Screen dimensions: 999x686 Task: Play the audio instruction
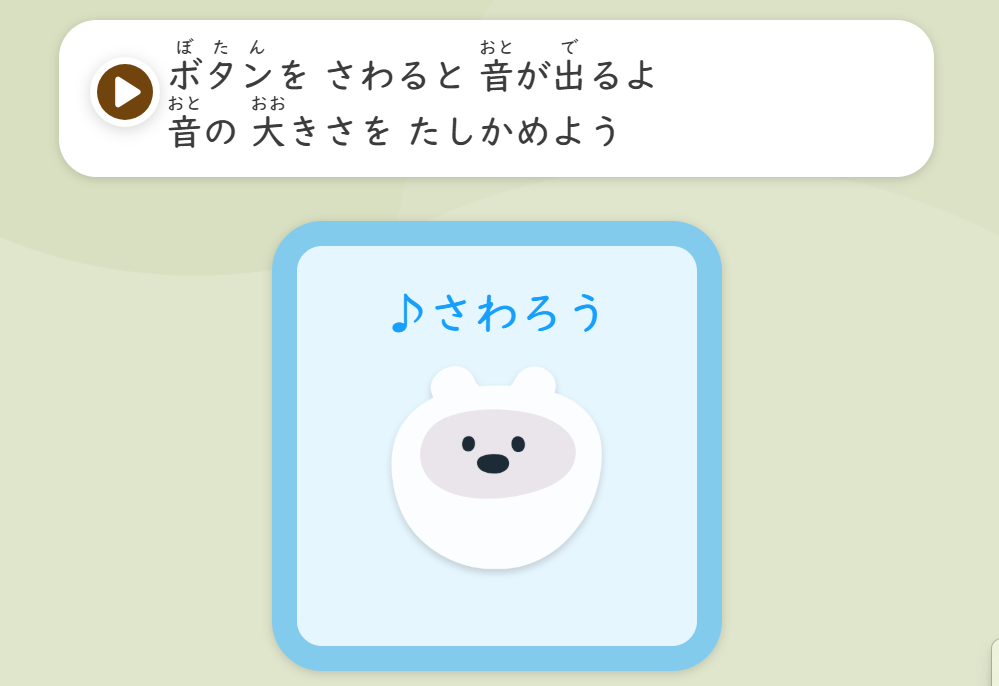[x=125, y=92]
